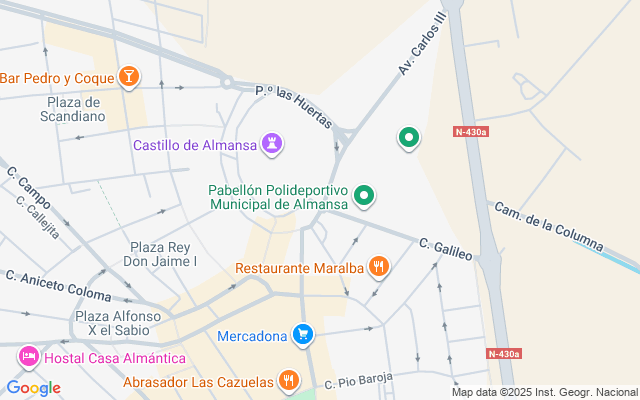Select the Mercadona shopping marker
The image size is (640, 400).
point(304,335)
